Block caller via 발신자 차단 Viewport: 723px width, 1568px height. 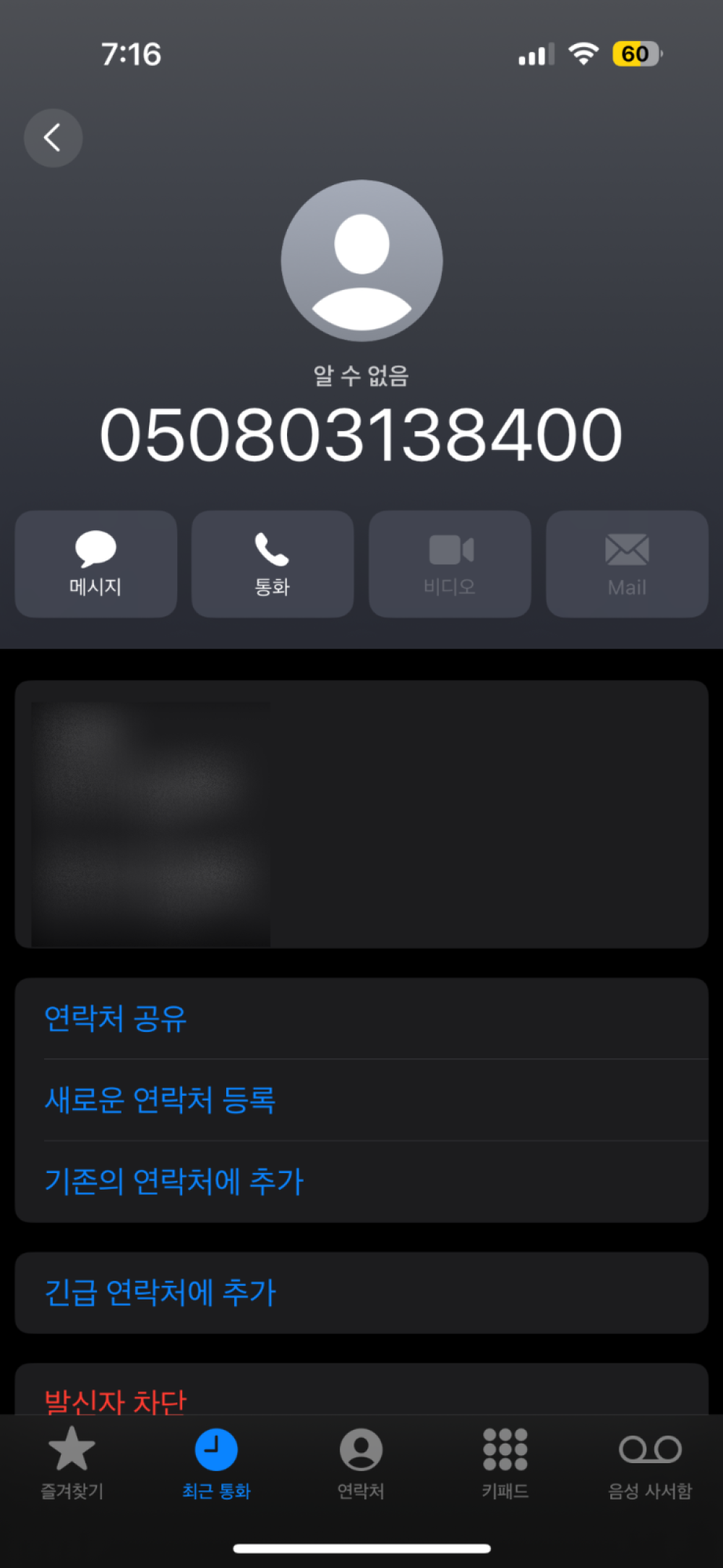[x=116, y=1399]
